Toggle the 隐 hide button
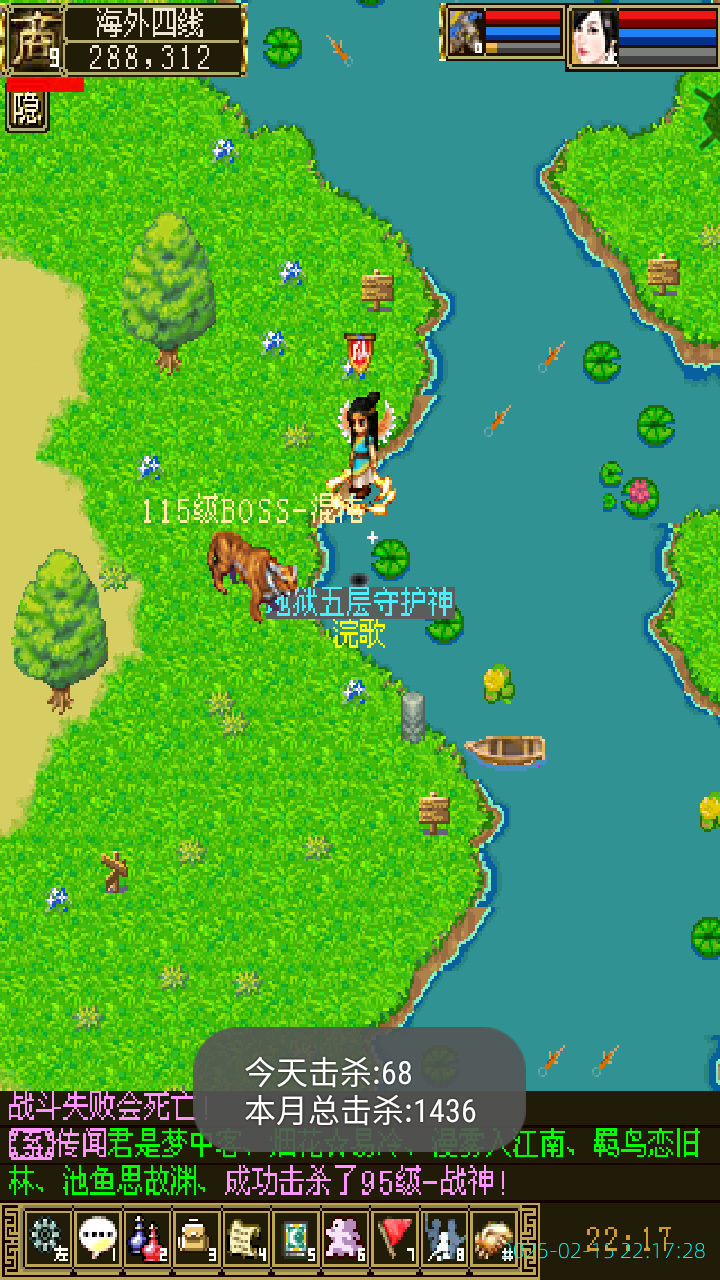This screenshot has height=1280, width=720. point(27,110)
